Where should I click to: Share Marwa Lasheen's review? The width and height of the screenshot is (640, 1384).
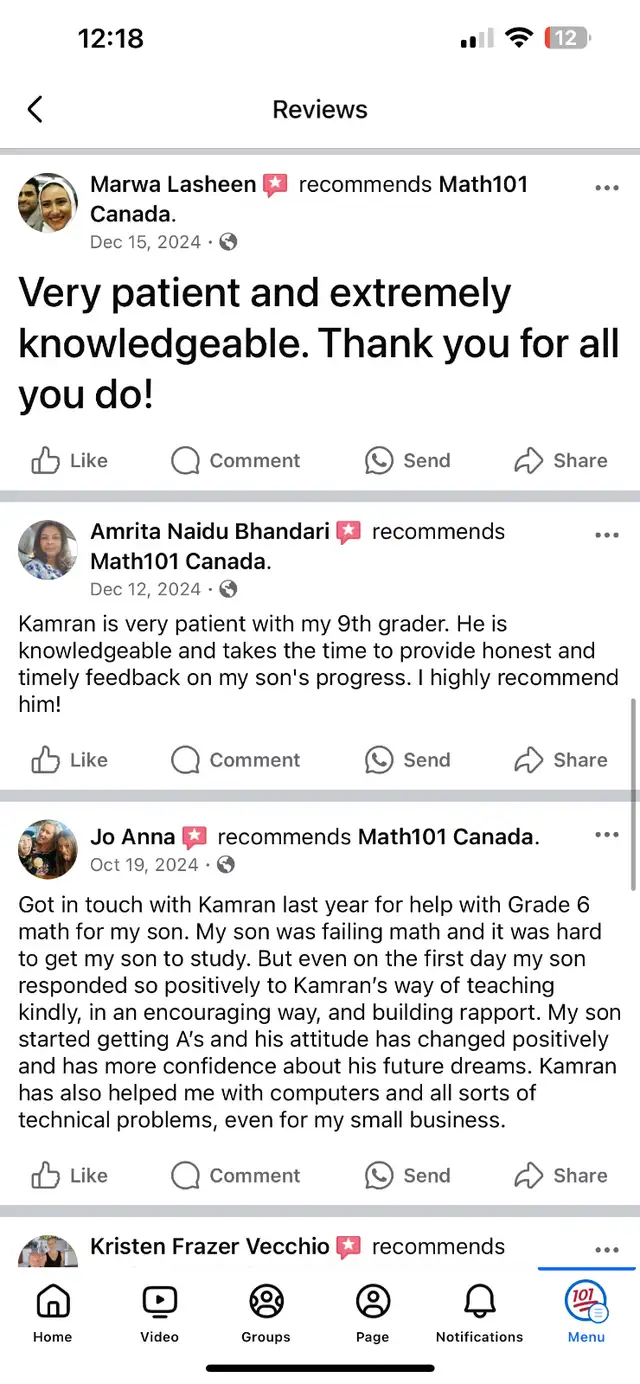tap(561, 461)
